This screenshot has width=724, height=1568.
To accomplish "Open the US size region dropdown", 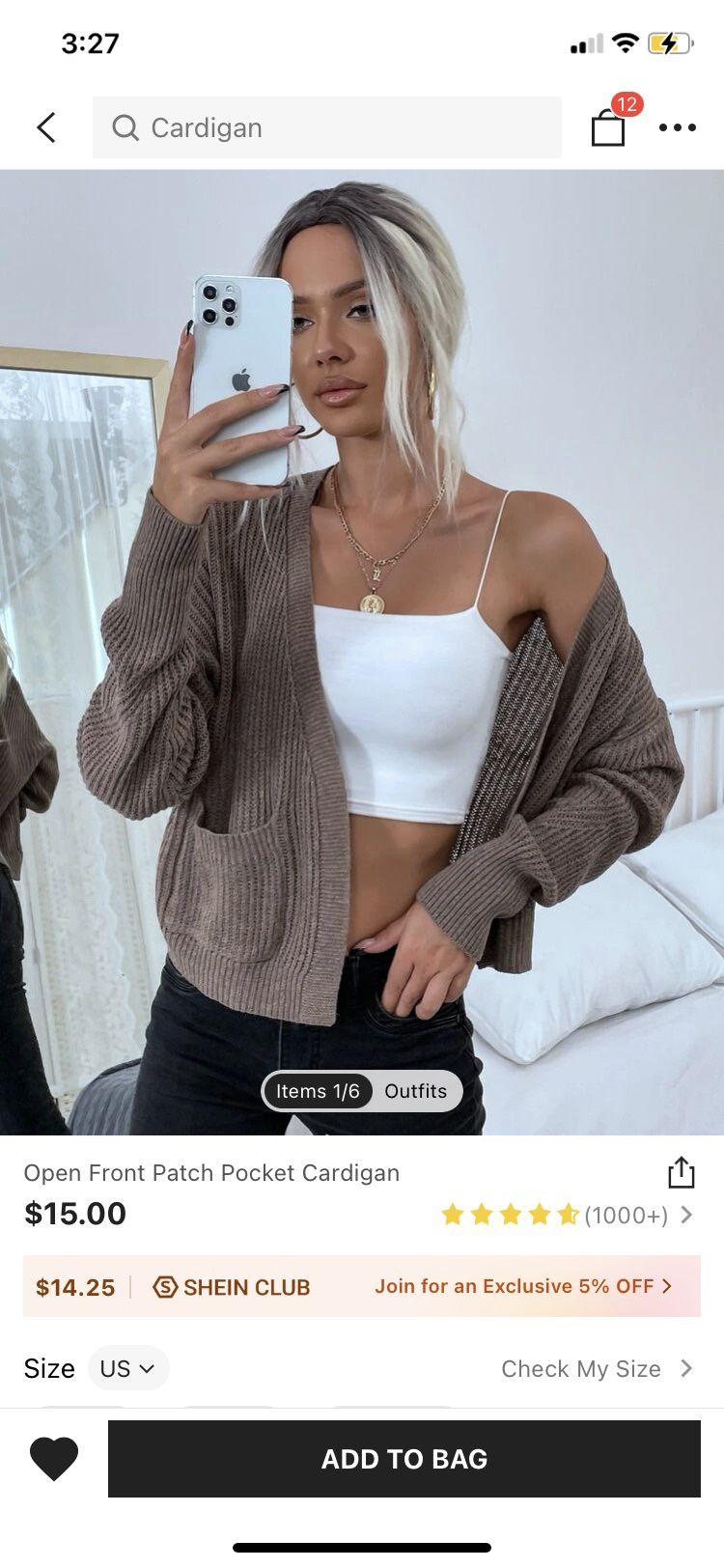I will (128, 1368).
